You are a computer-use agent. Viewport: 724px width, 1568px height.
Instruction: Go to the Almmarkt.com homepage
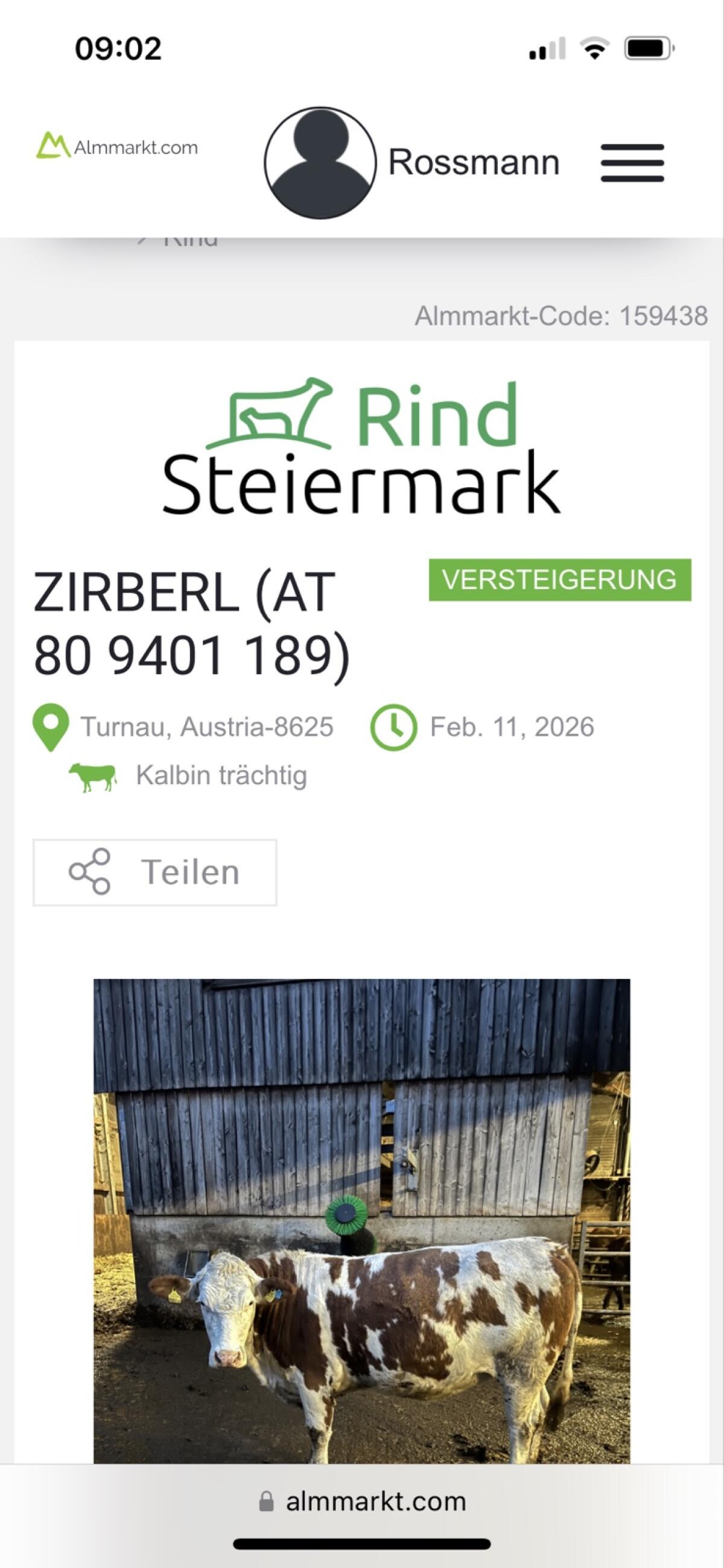tap(117, 146)
